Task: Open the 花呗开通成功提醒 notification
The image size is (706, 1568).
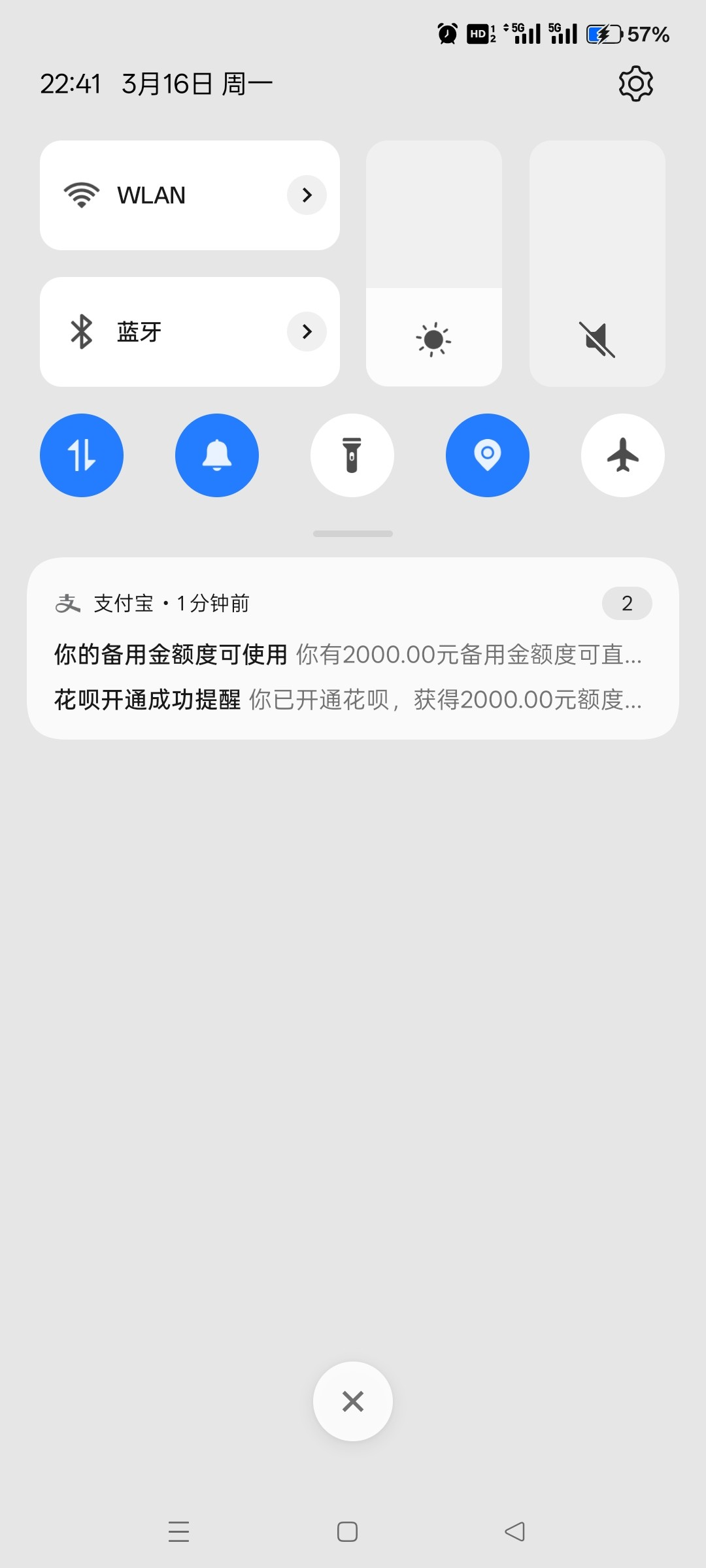Action: pyautogui.click(x=346, y=700)
